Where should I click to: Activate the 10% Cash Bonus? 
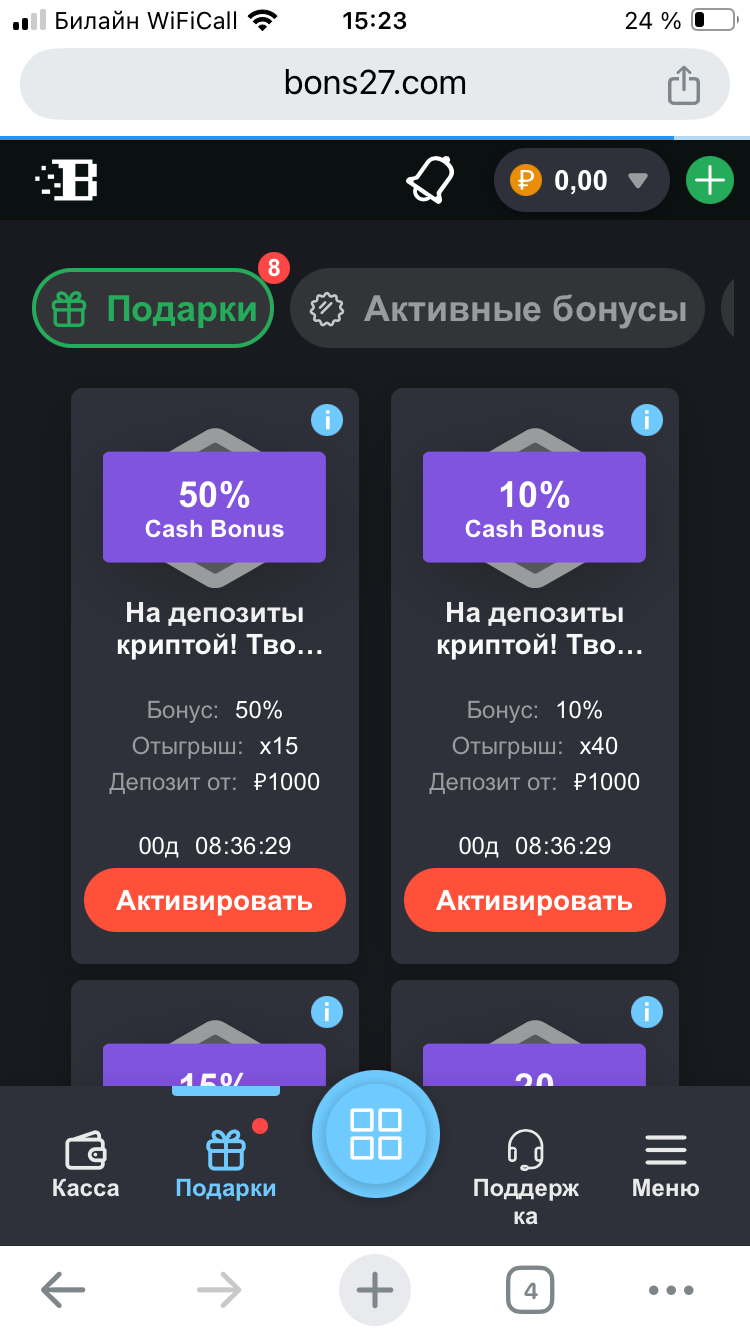535,901
